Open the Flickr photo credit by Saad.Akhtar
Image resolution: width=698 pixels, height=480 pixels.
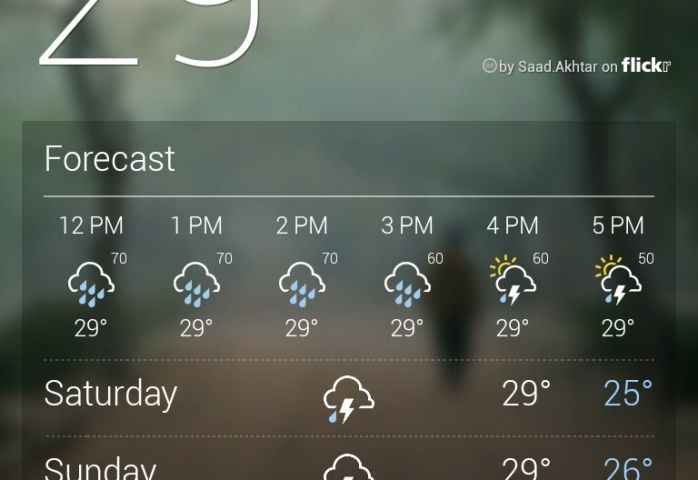(x=576, y=66)
